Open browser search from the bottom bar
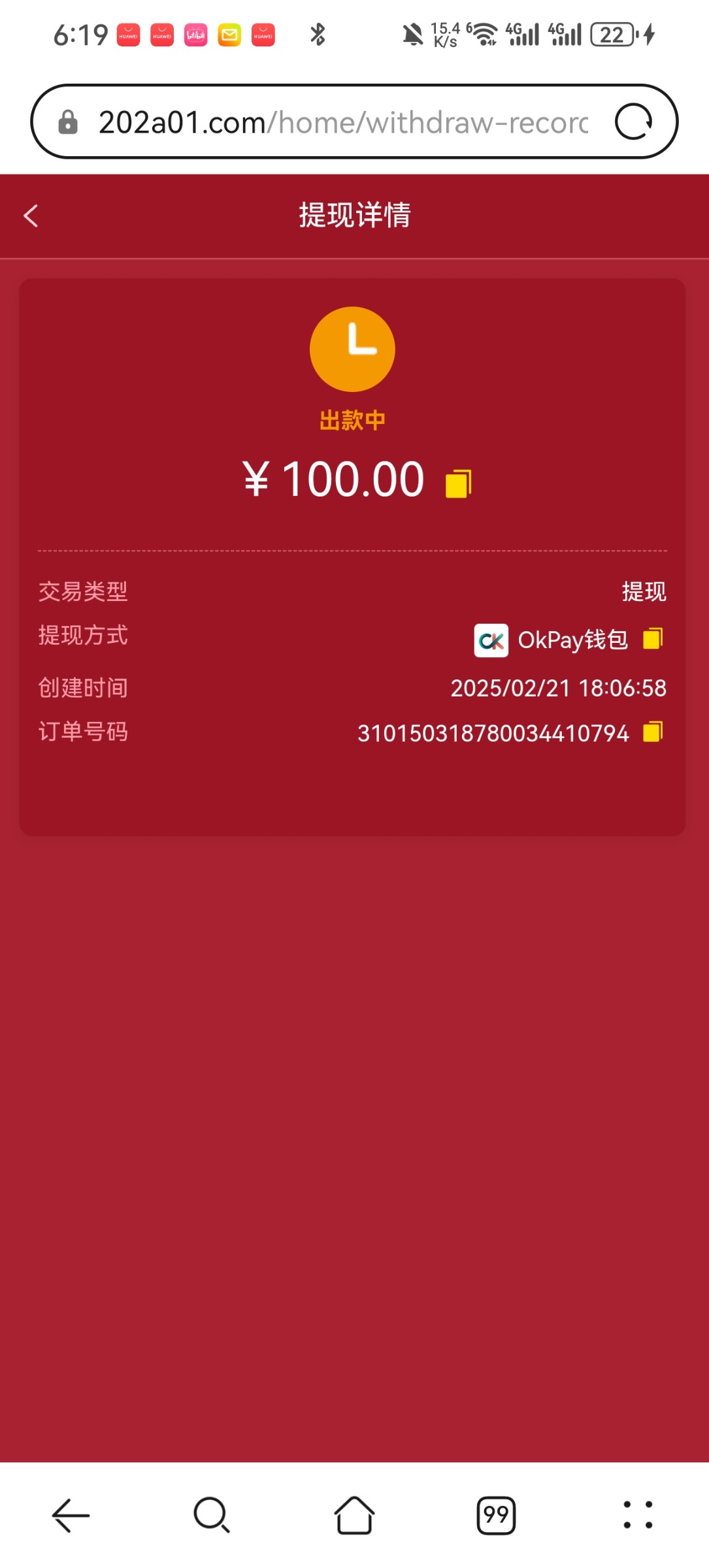709x1568 pixels. pos(212,1515)
